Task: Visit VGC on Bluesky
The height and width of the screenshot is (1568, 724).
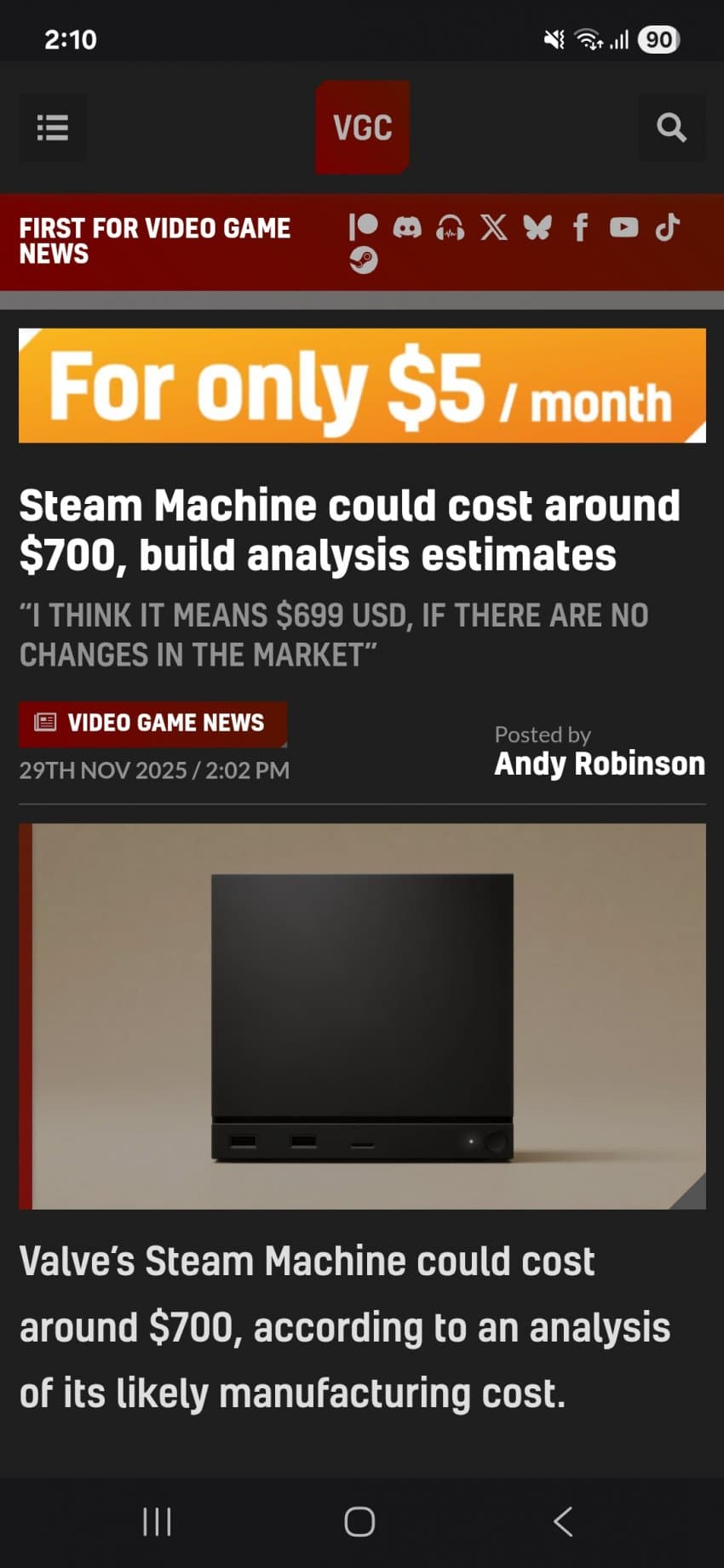Action: pyautogui.click(x=537, y=227)
